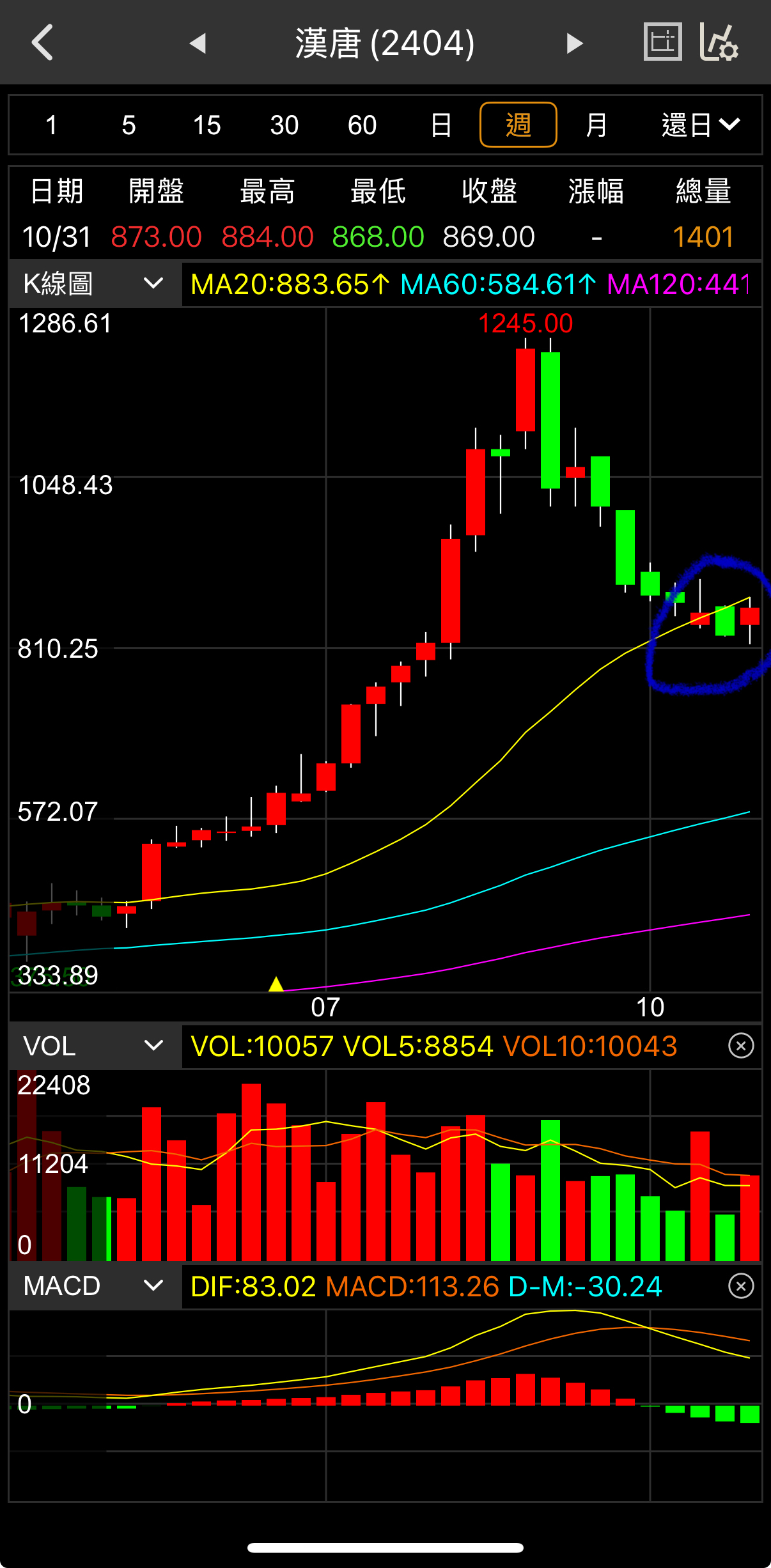Select the 1-minute interval

pyautogui.click(x=51, y=125)
